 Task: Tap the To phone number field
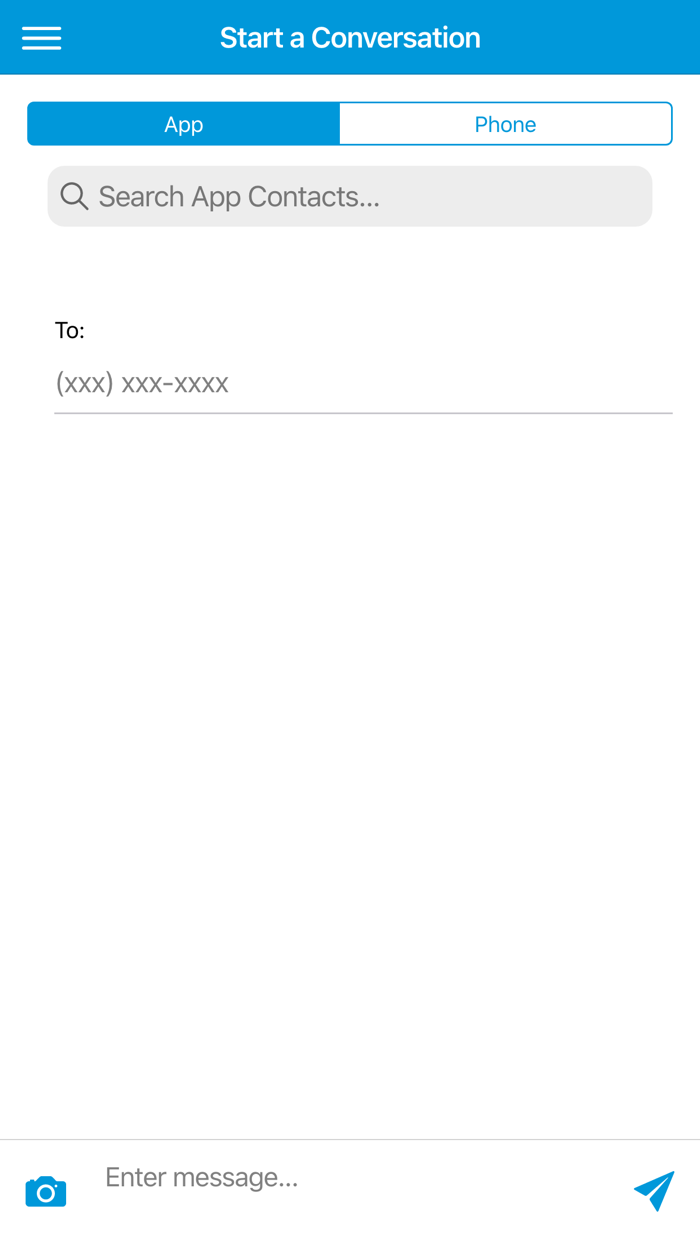(x=362, y=383)
